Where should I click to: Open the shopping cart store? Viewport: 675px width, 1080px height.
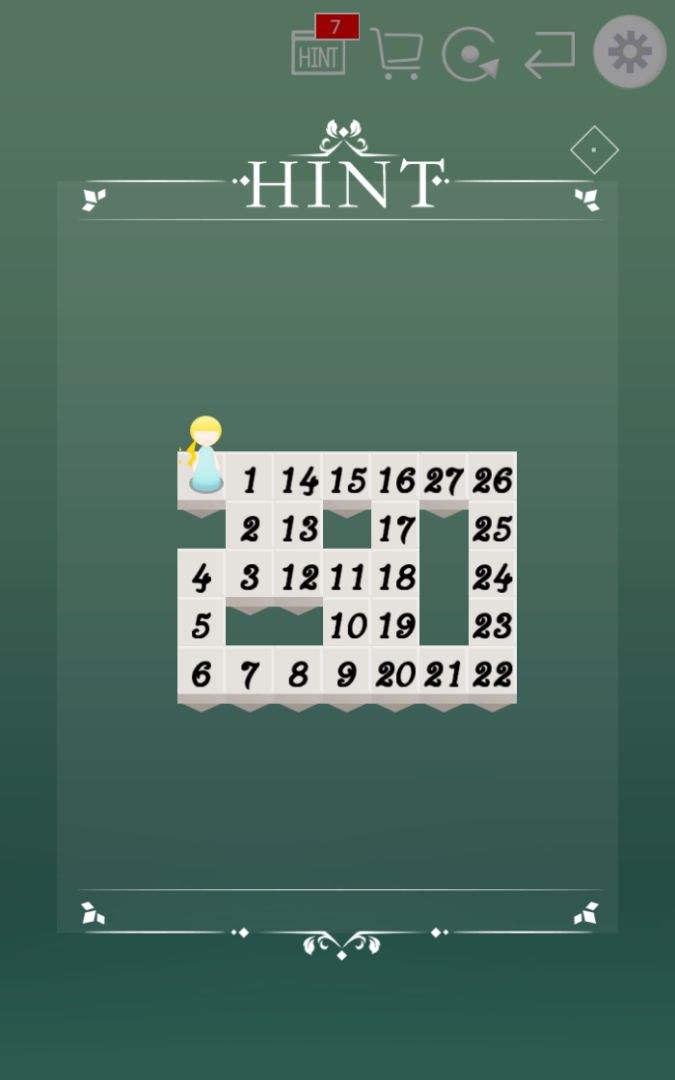point(395,53)
